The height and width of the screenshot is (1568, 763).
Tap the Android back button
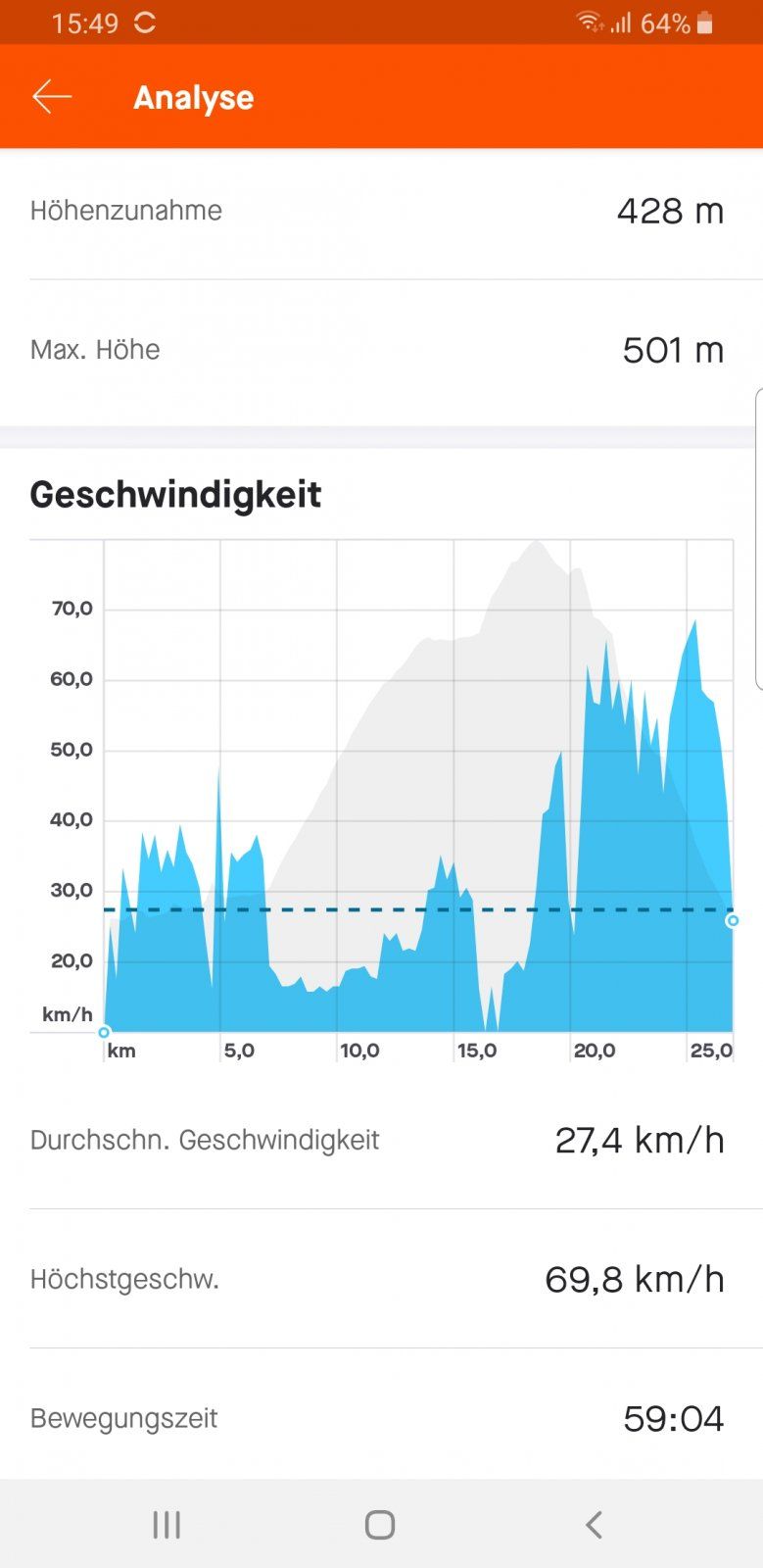593,1524
